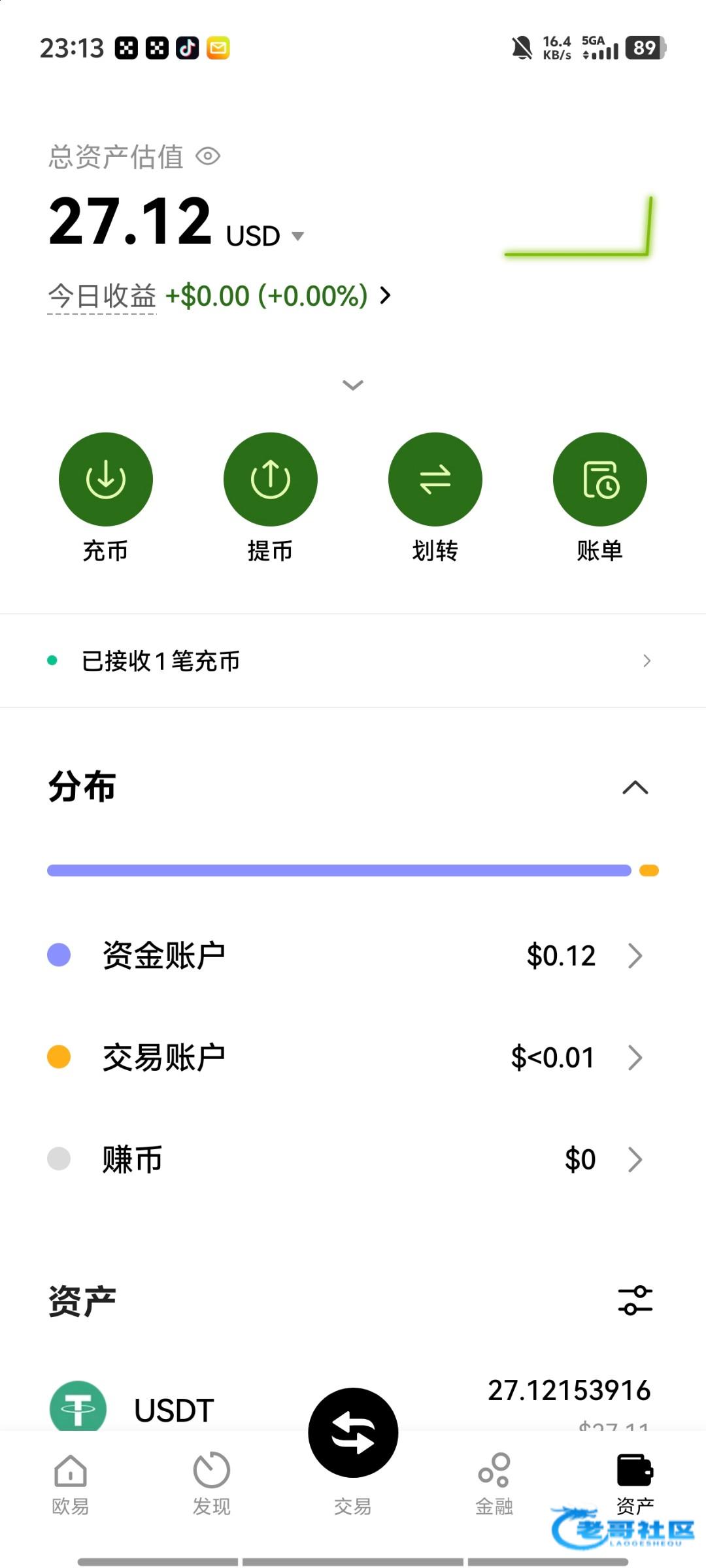Switch to the 欧易 home tab
The height and width of the screenshot is (1568, 706).
(71, 1483)
